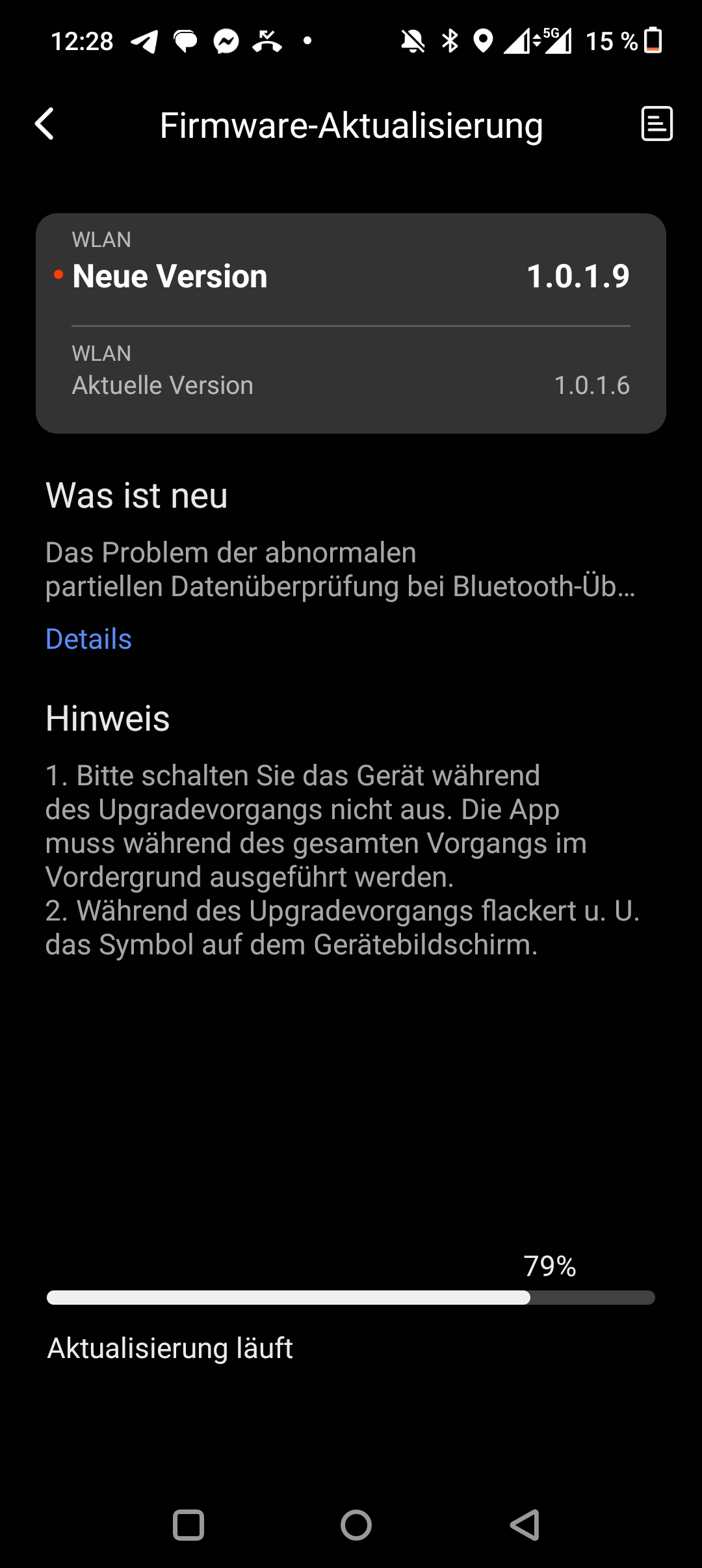Go back from Firmware-Aktualisierung screen
The width and height of the screenshot is (702, 1568).
point(44,124)
